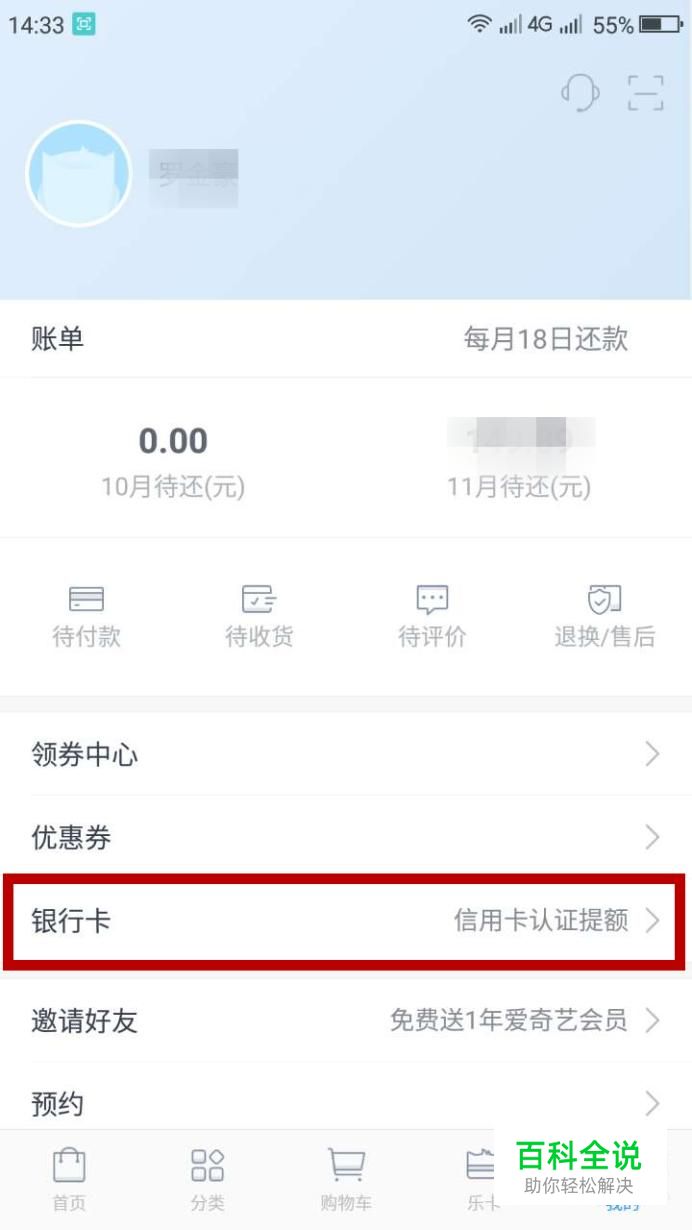Open the customer service headset icon
This screenshot has height=1230, width=692.
[580, 92]
